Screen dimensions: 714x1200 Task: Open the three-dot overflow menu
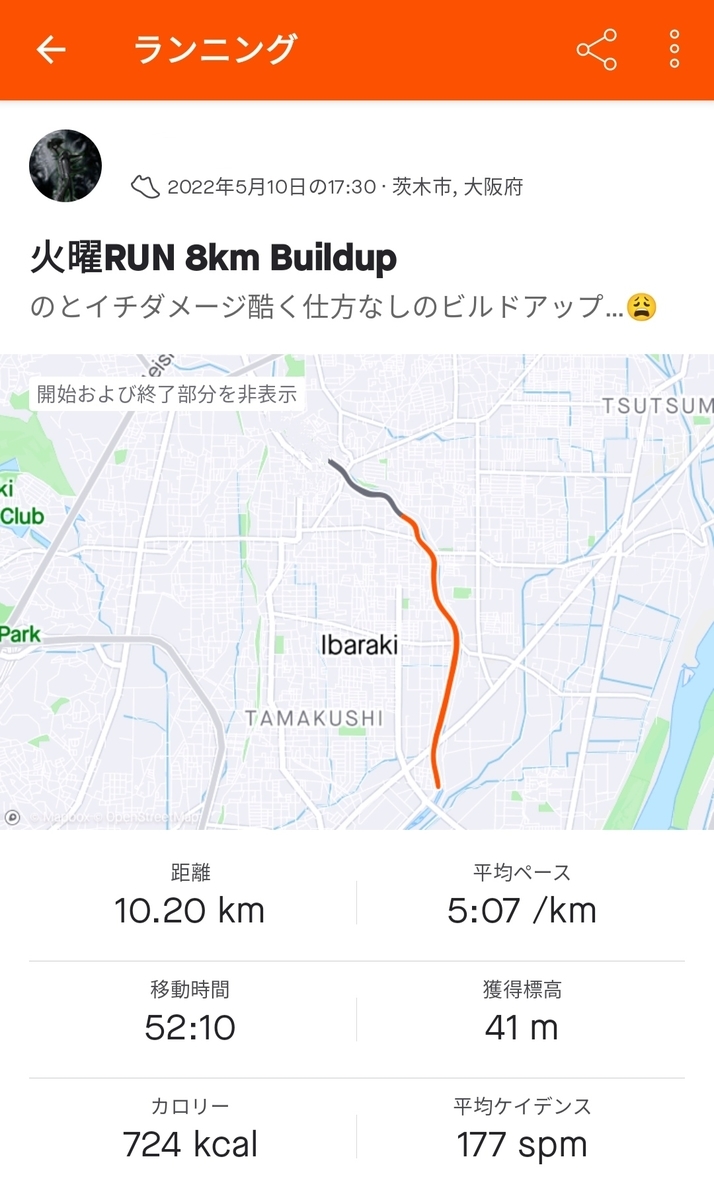point(675,49)
